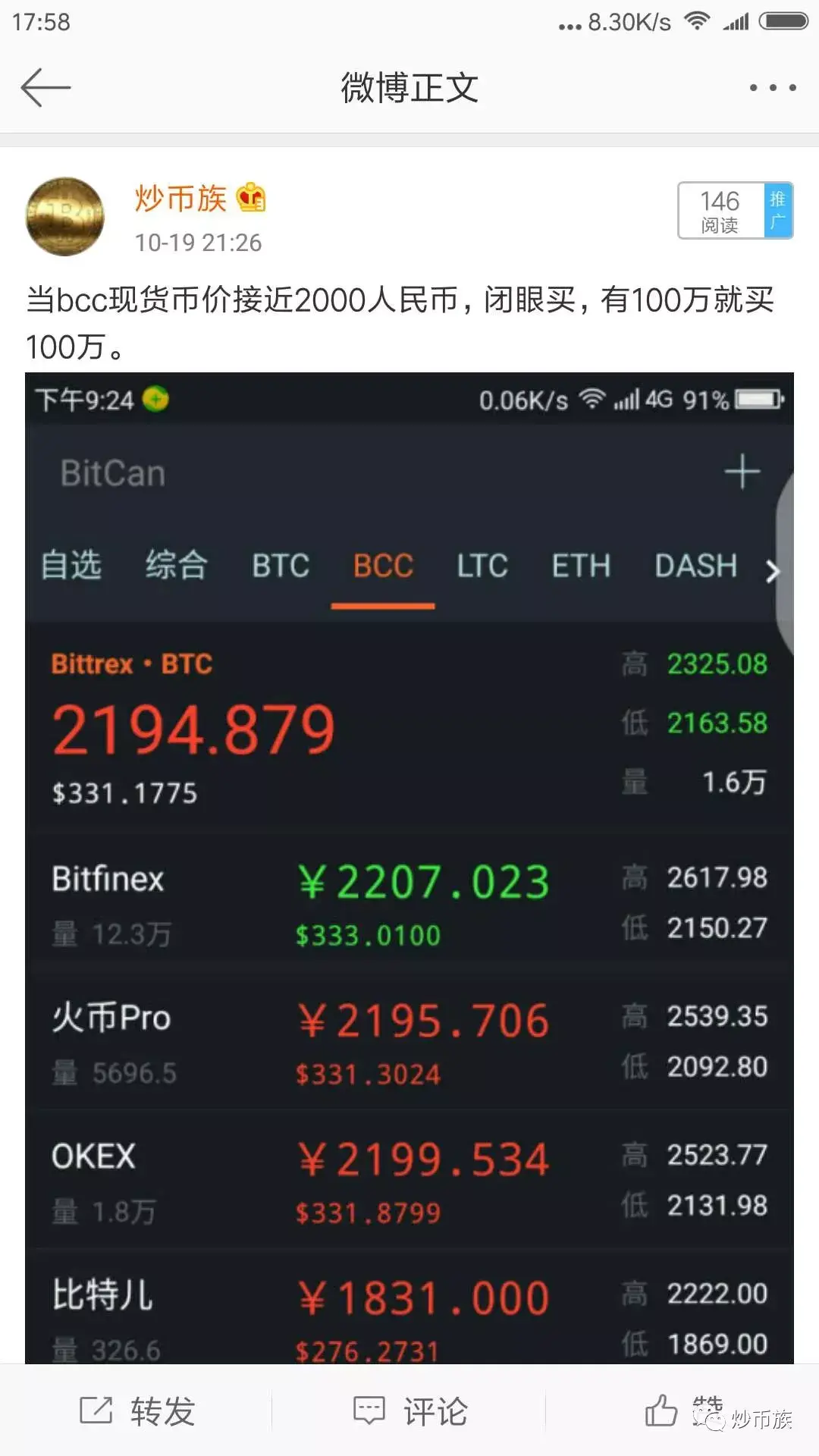Viewport: 819px width, 1456px height.
Task: Open comments with 评论 button
Action: [x=410, y=1411]
